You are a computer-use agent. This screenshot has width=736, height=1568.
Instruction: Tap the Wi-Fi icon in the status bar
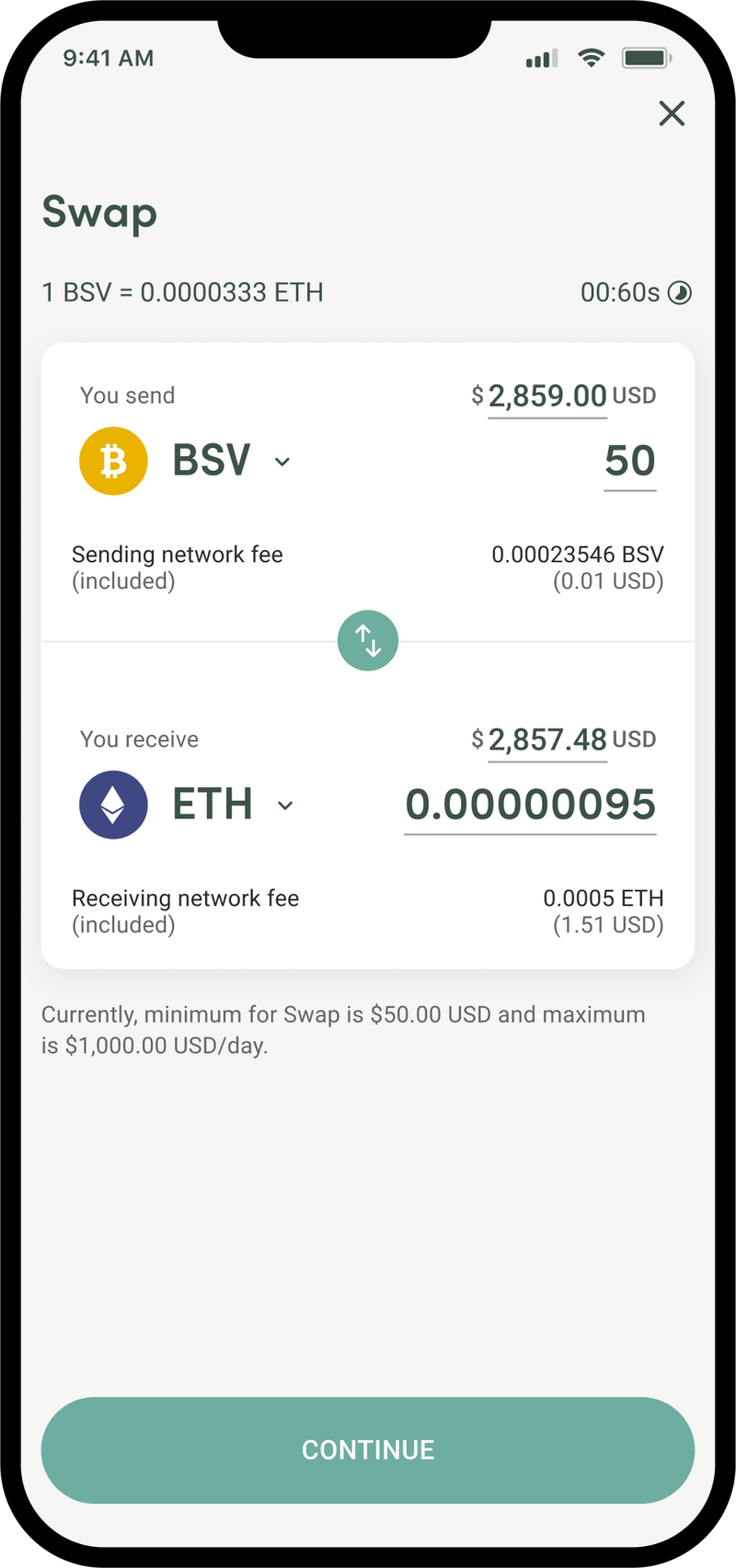(x=590, y=58)
